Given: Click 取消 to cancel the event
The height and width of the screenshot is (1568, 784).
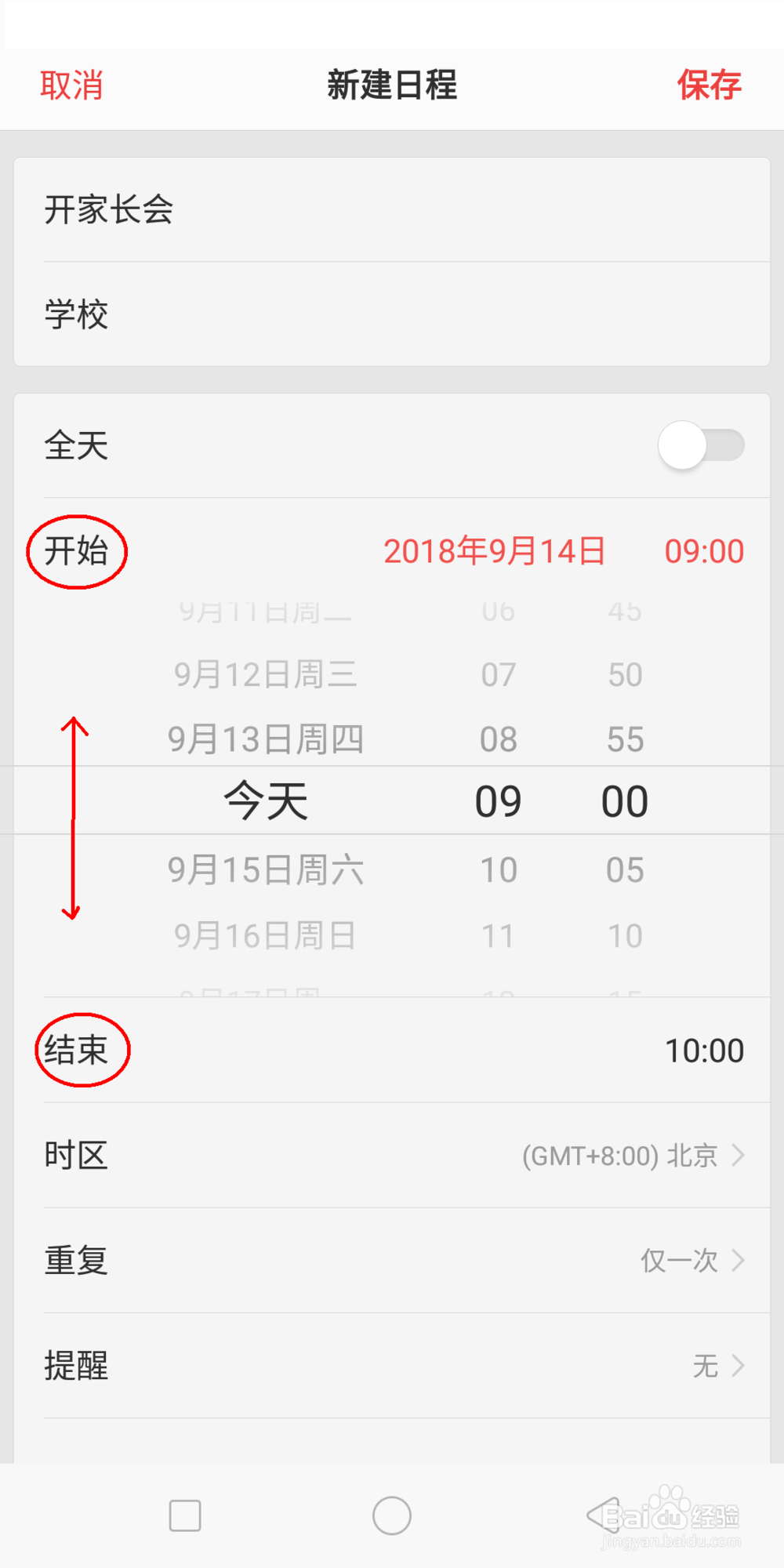Looking at the screenshot, I should 71,86.
